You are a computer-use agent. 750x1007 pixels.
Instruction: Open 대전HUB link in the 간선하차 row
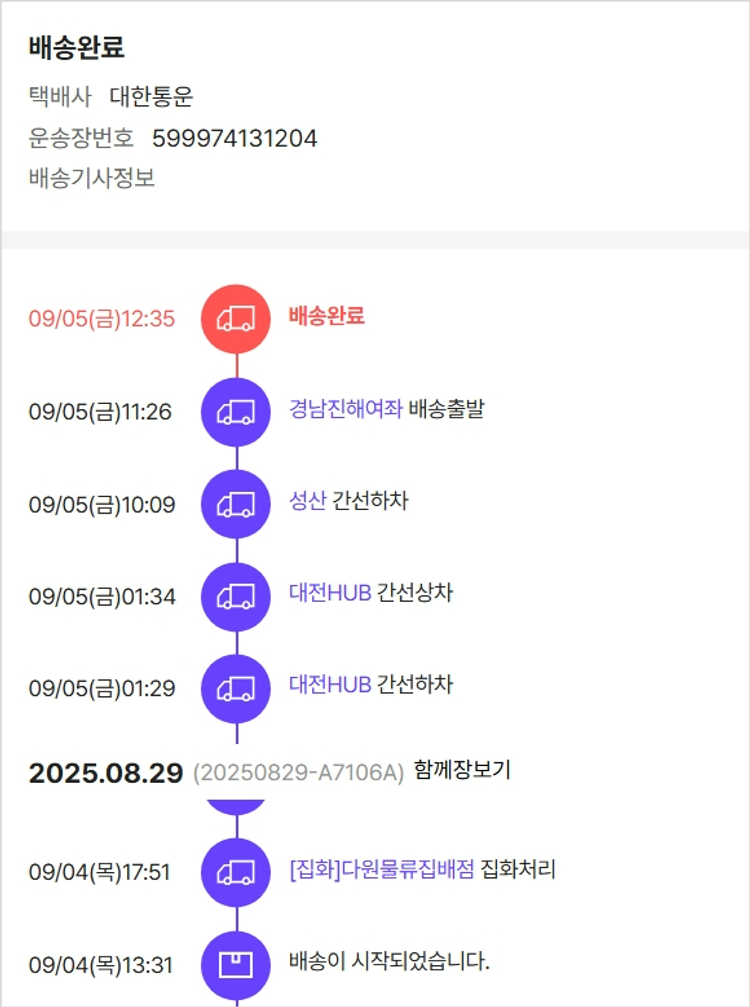[x=330, y=685]
